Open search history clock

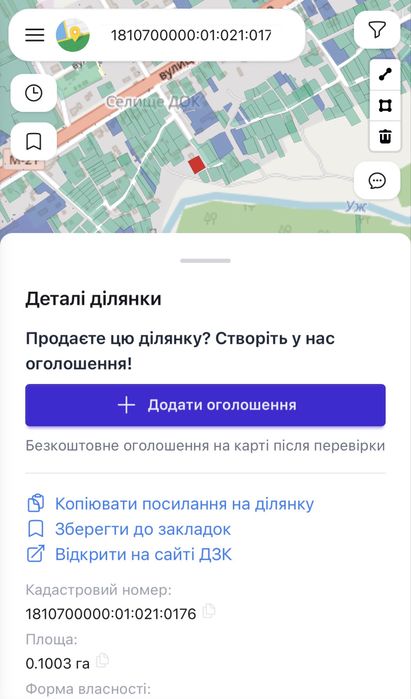[x=34, y=93]
